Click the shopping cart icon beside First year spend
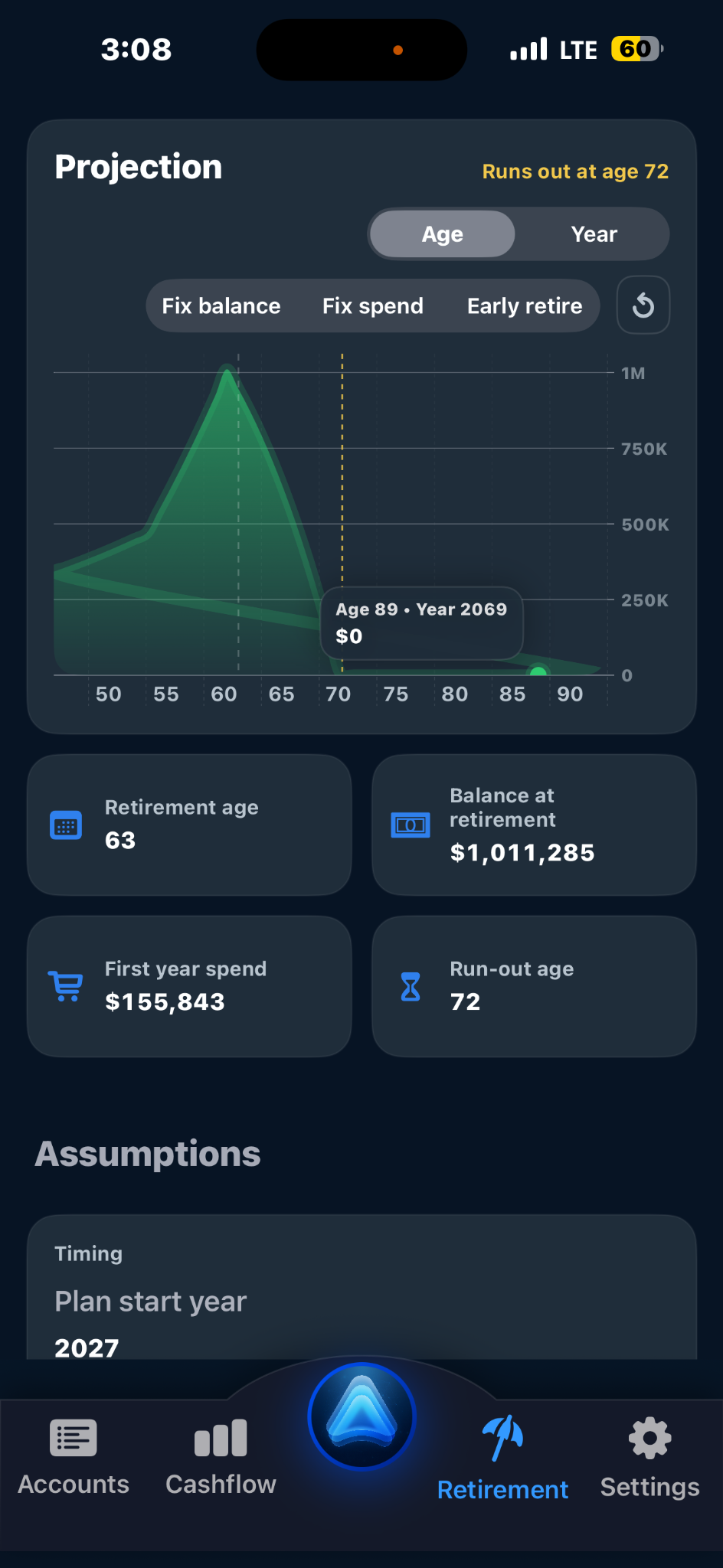Image resolution: width=723 pixels, height=1568 pixels. coord(64,985)
